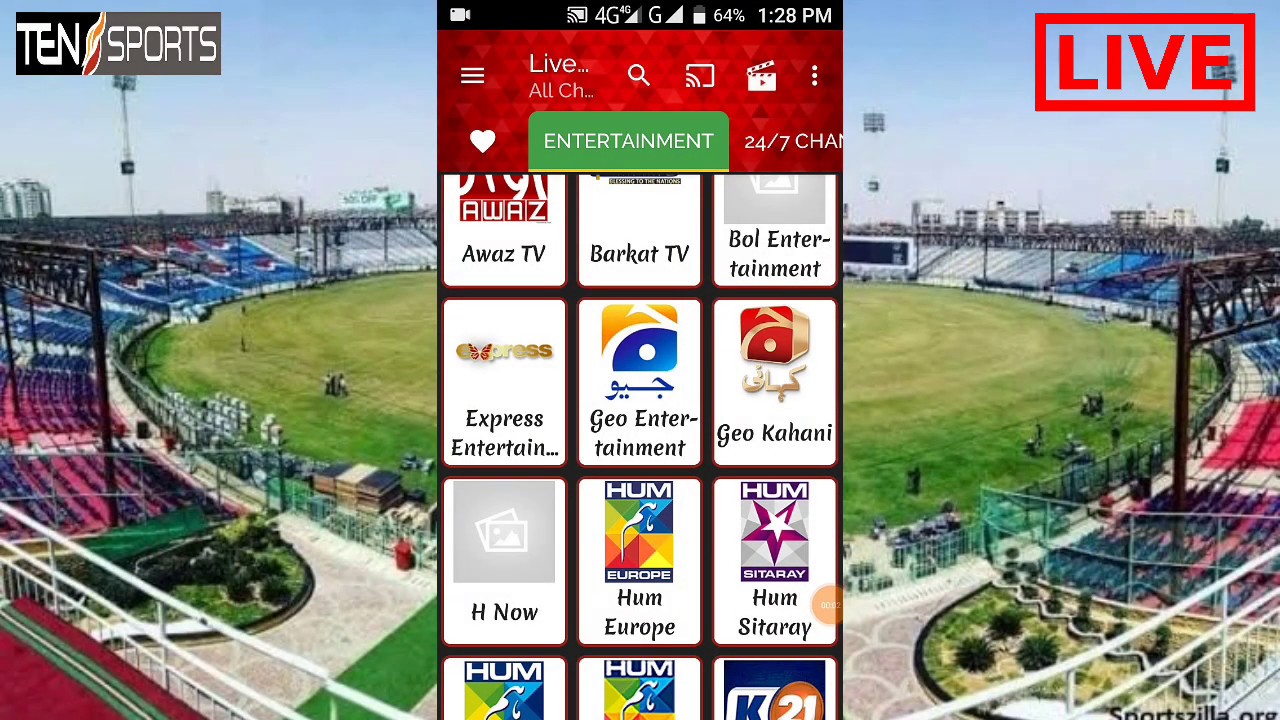Image resolution: width=1280 pixels, height=720 pixels.
Task: Open the search icon
Action: [639, 76]
